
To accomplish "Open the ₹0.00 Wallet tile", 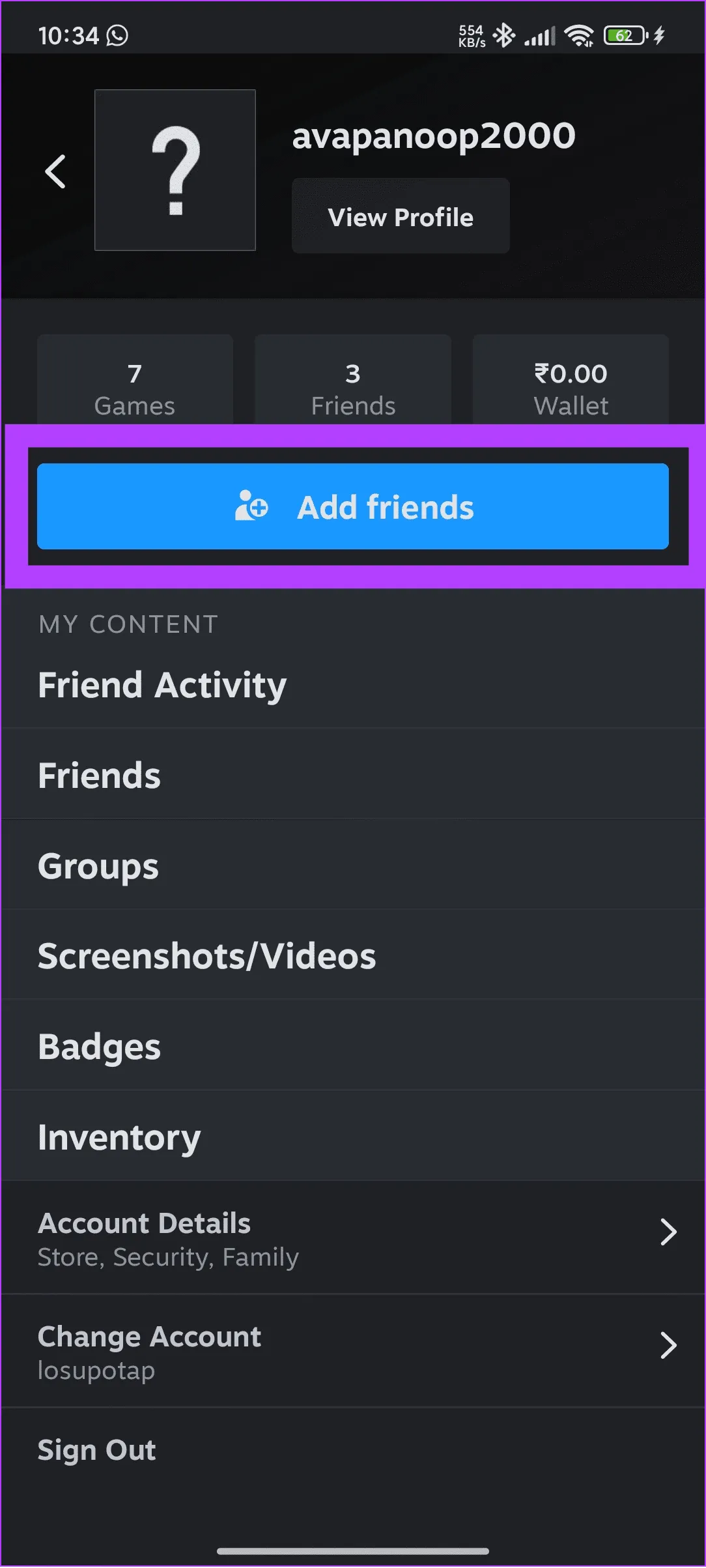I will click(571, 386).
